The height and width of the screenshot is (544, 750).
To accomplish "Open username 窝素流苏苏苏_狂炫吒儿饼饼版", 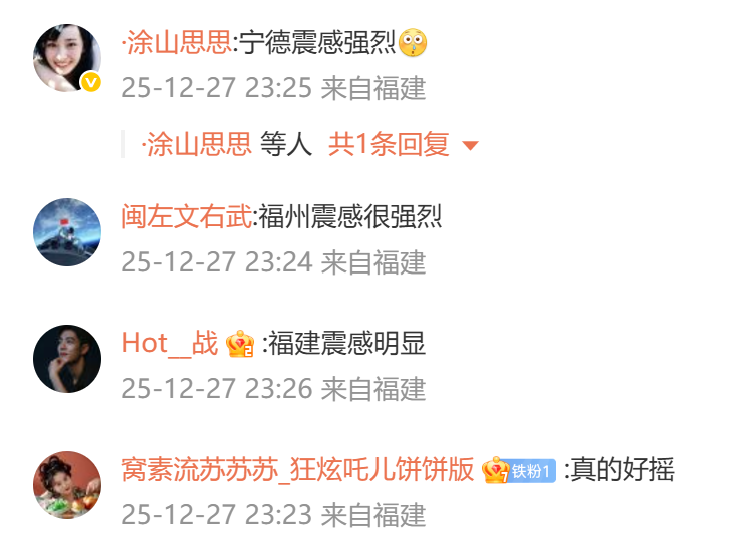I will (297, 469).
